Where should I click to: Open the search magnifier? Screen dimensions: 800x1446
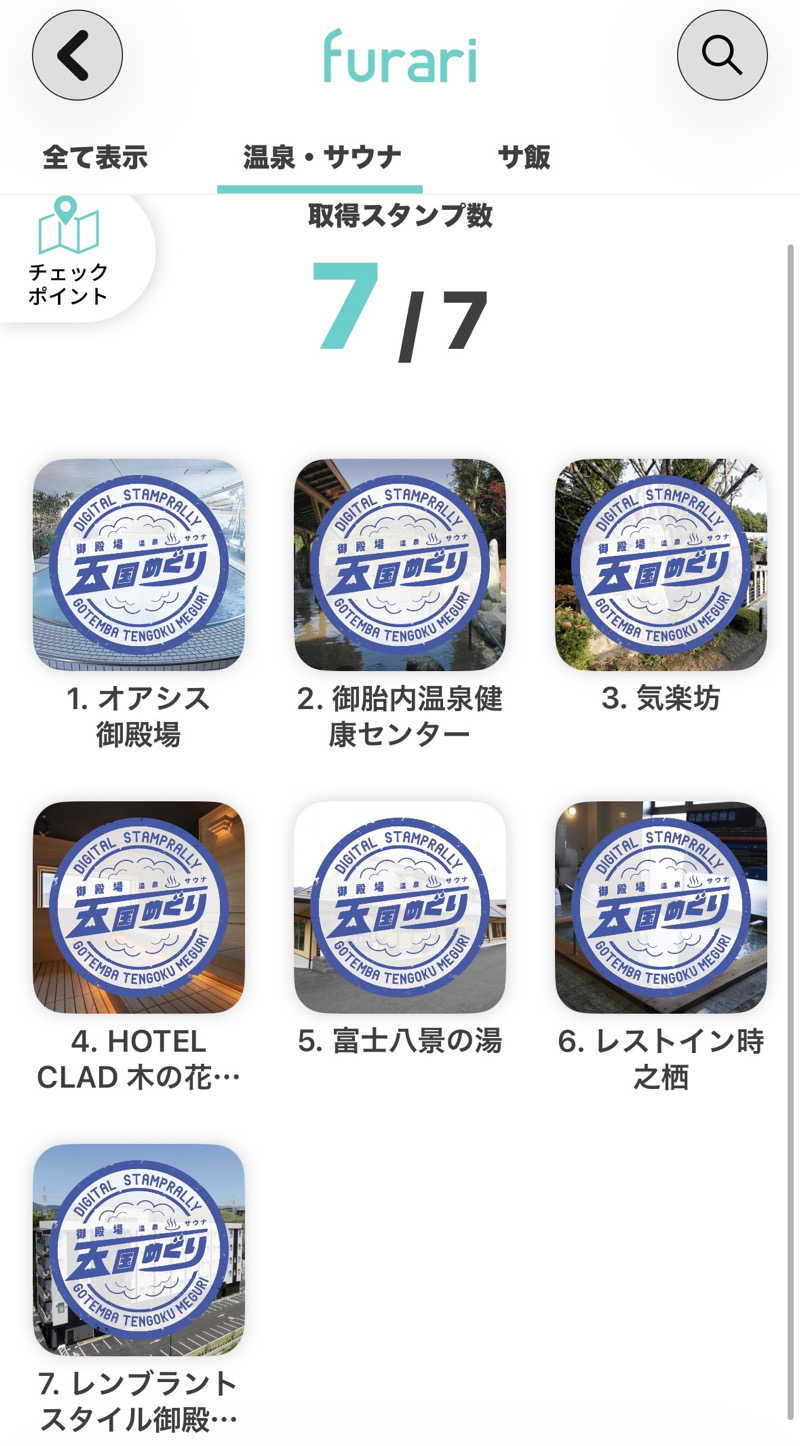tap(722, 55)
